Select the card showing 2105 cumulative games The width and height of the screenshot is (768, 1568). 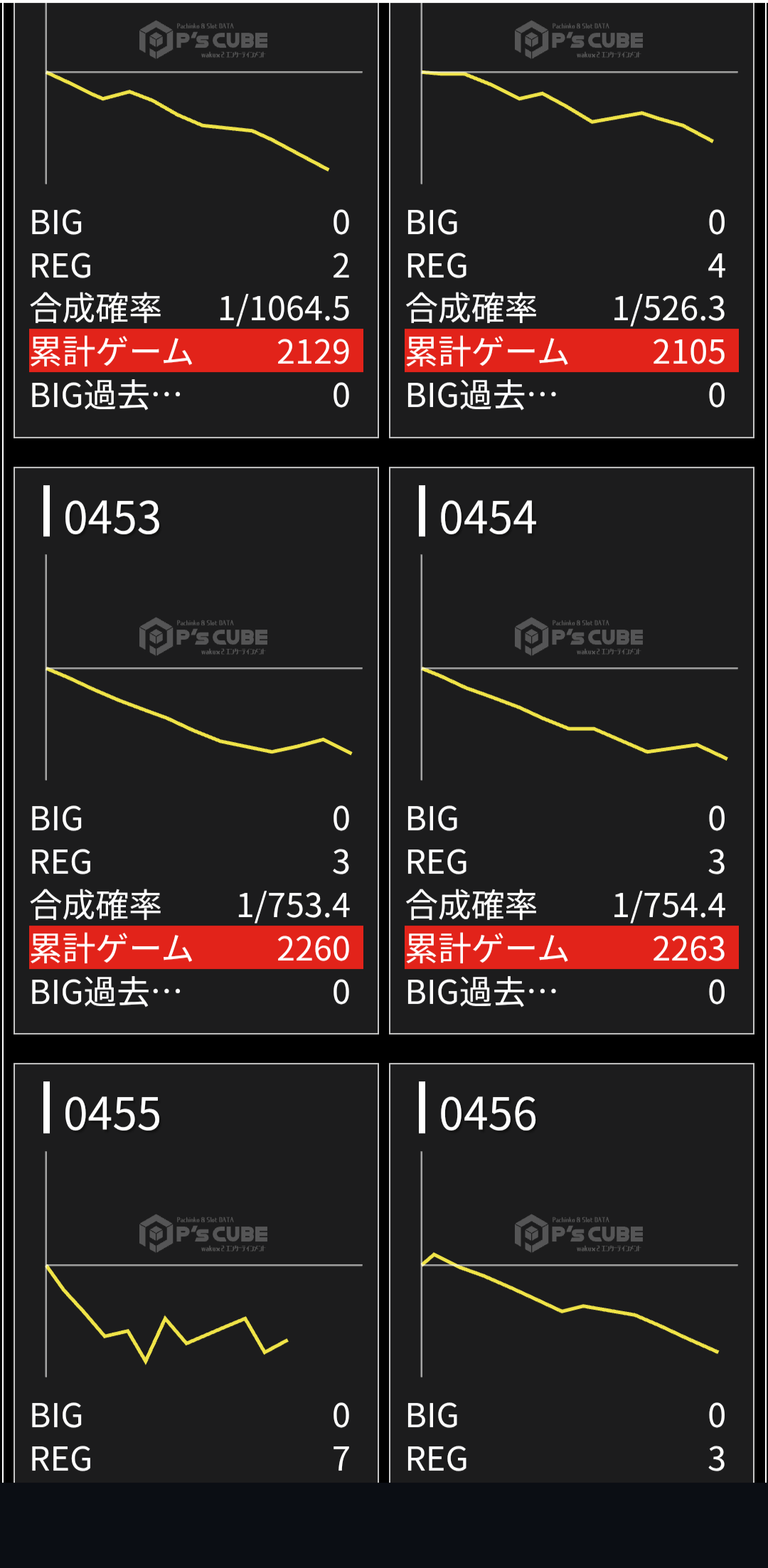pyautogui.click(x=571, y=221)
